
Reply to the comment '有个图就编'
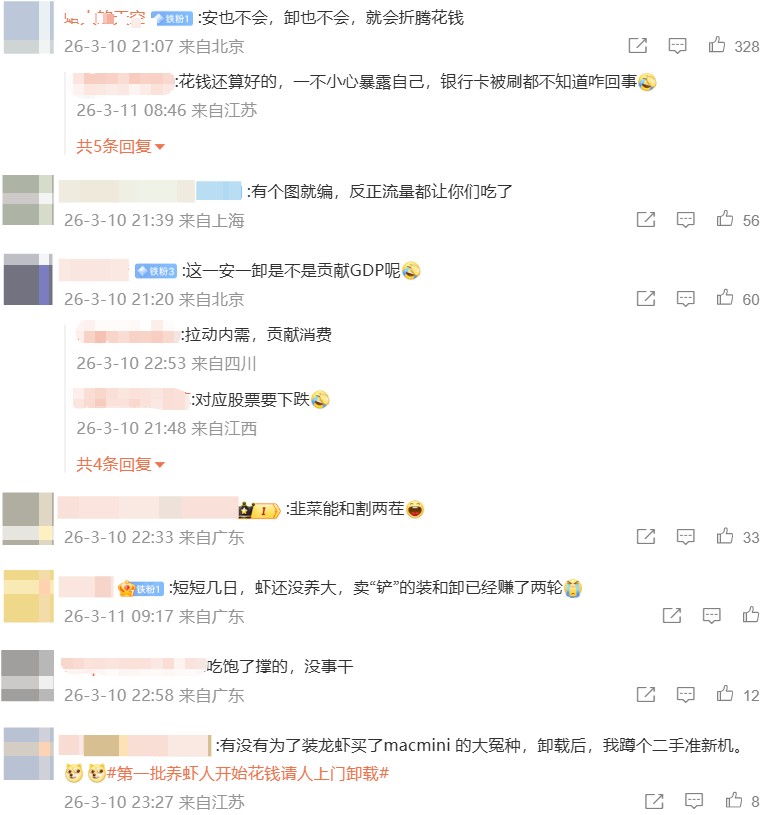point(685,220)
